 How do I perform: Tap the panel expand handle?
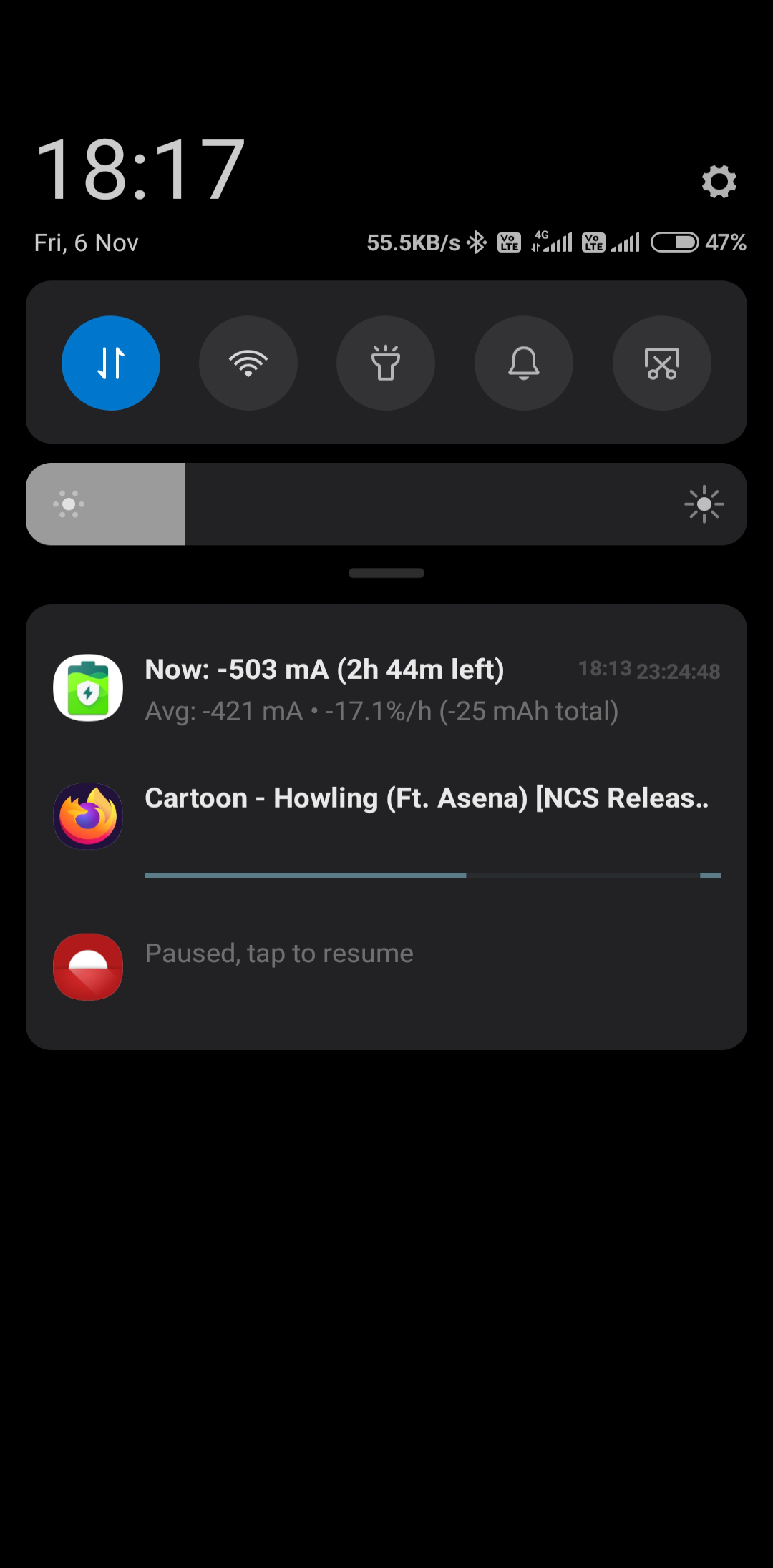(x=386, y=573)
